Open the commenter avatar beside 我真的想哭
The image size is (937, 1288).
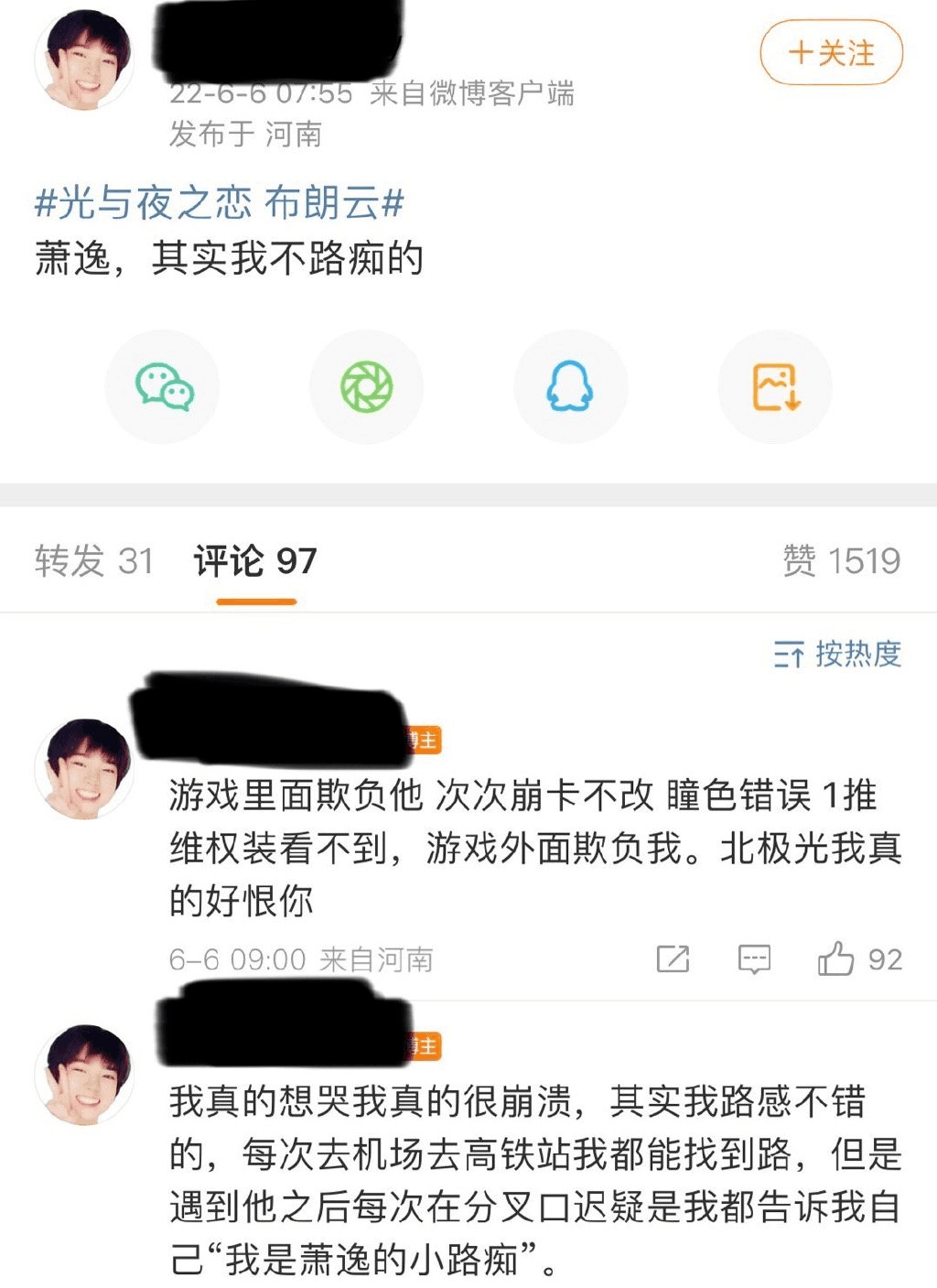coord(84,1073)
